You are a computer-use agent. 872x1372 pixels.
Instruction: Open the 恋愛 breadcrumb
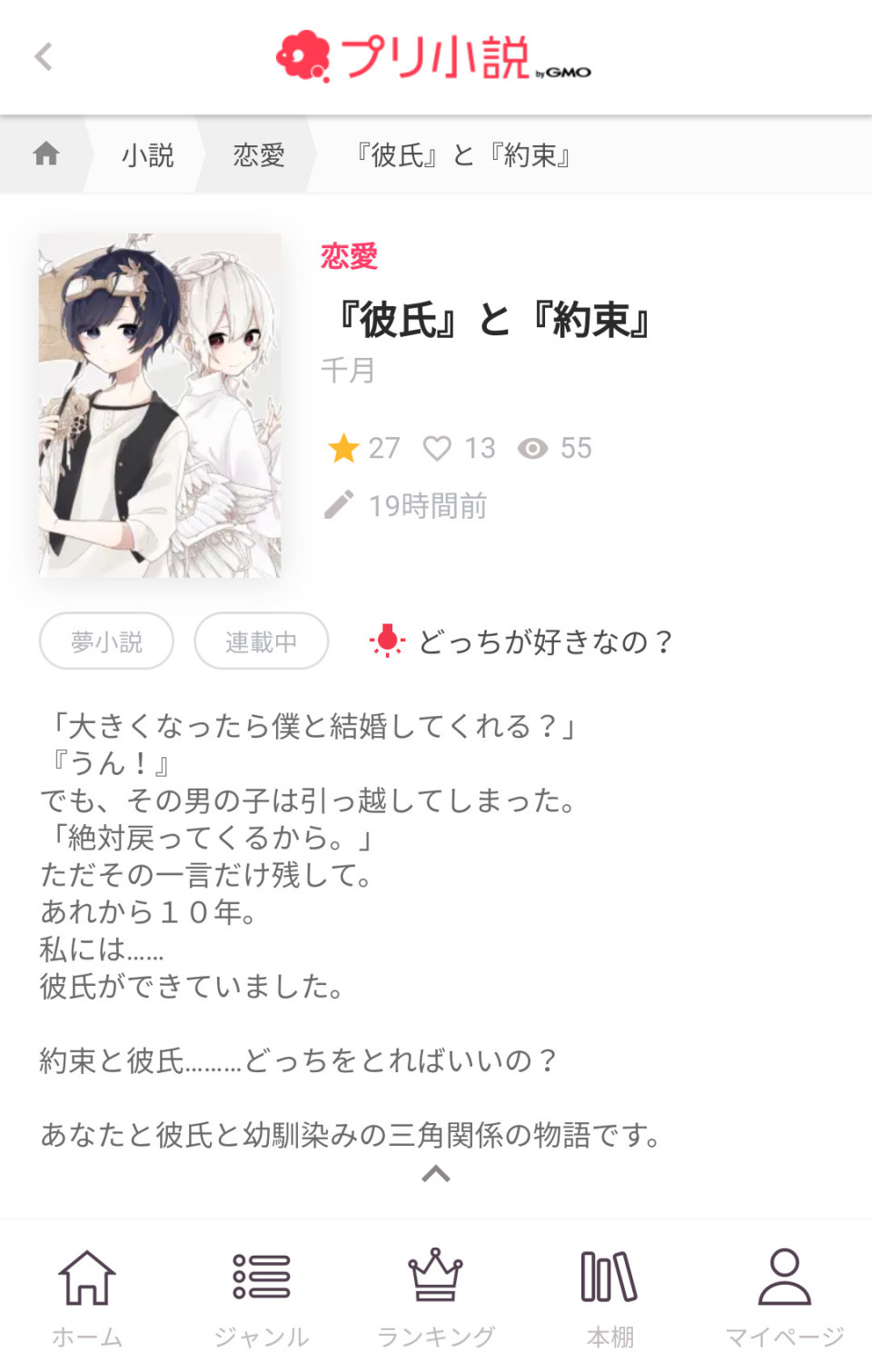[x=259, y=155]
